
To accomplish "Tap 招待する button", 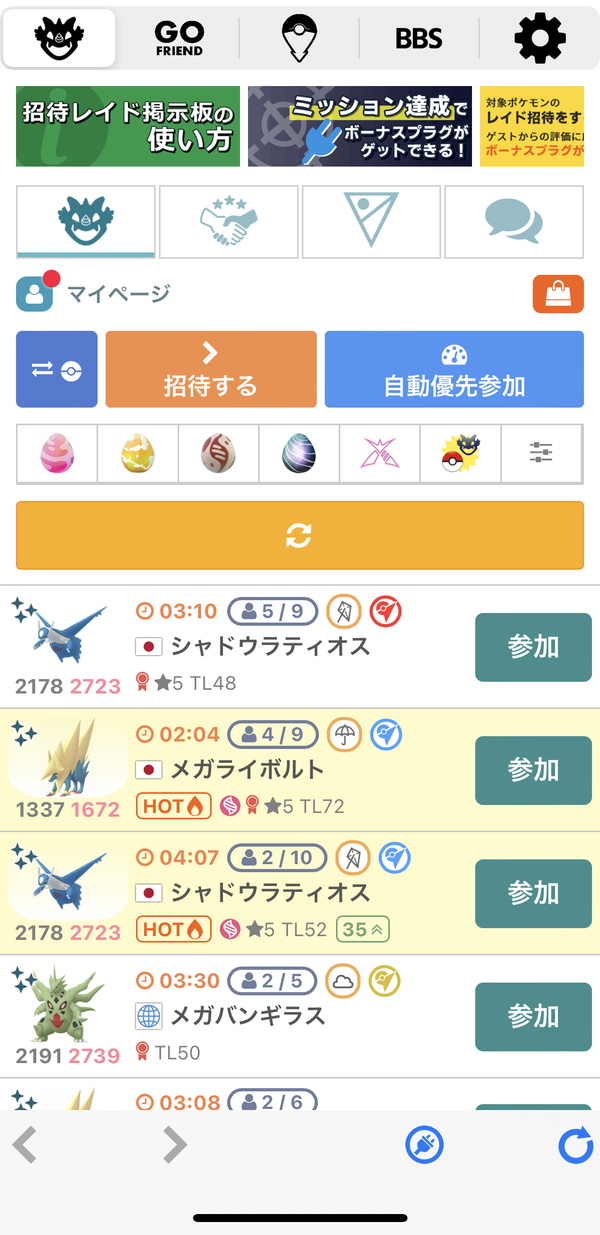I will tap(210, 369).
